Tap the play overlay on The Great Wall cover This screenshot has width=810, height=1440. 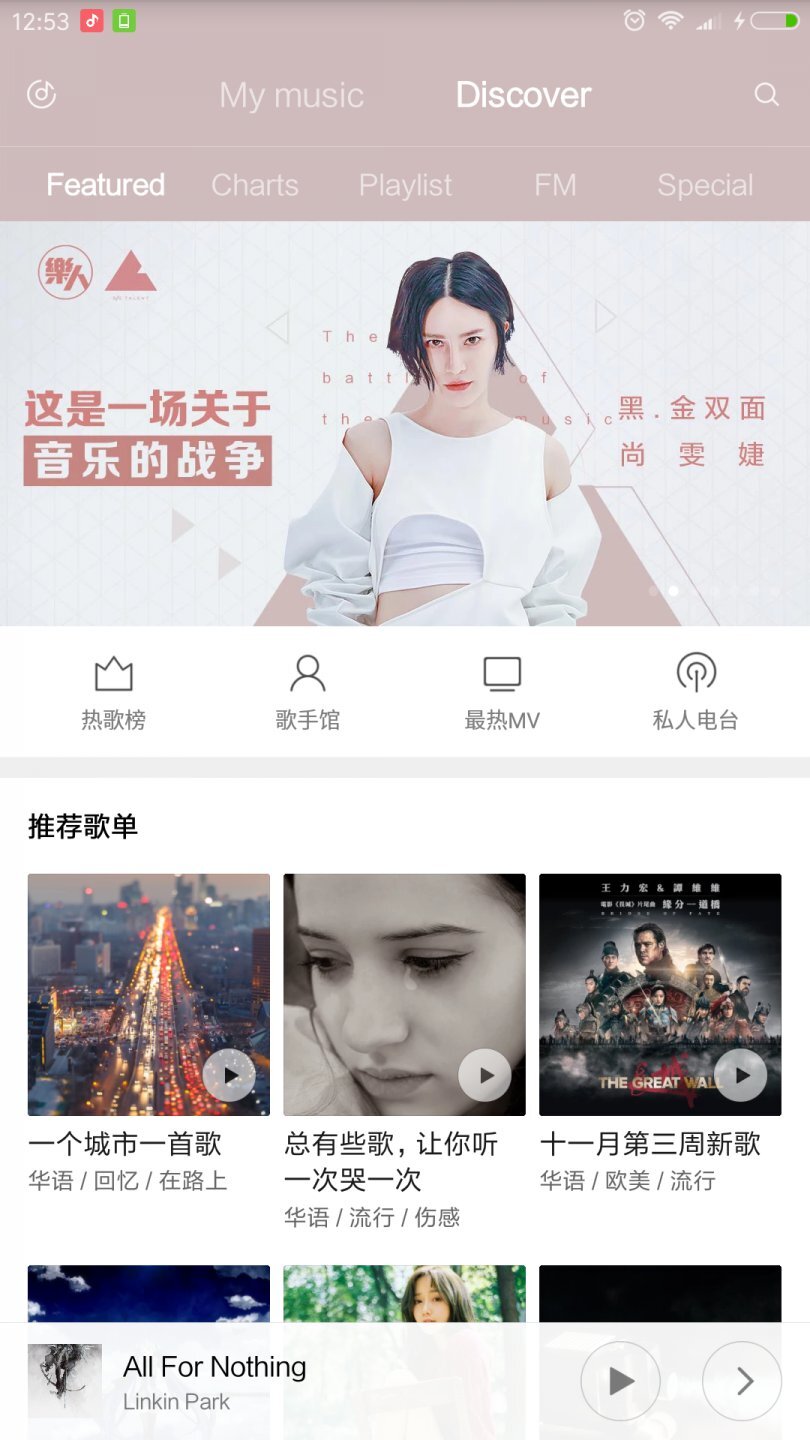(x=742, y=1074)
